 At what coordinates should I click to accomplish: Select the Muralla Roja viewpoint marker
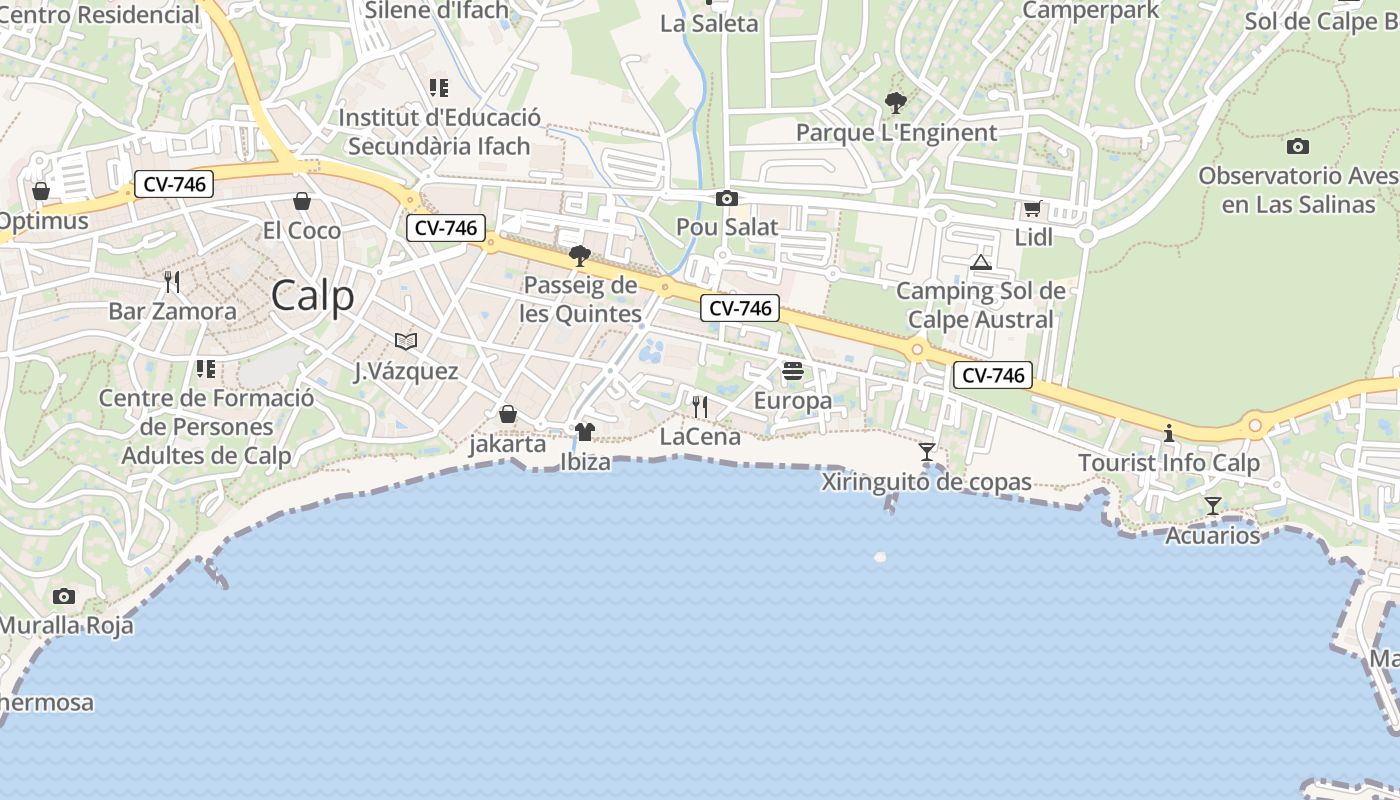click(x=64, y=597)
